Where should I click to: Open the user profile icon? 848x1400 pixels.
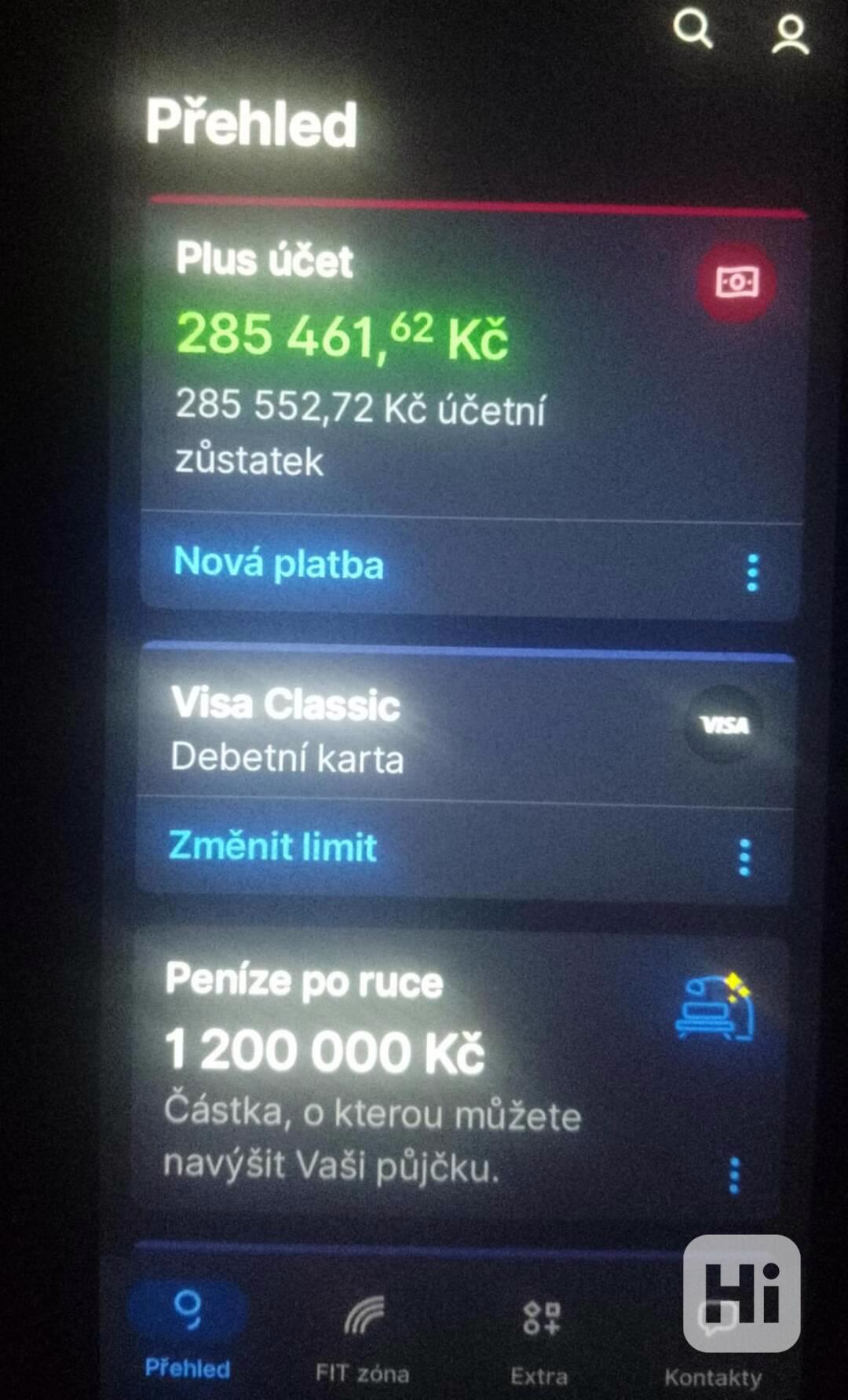pyautogui.click(x=789, y=35)
